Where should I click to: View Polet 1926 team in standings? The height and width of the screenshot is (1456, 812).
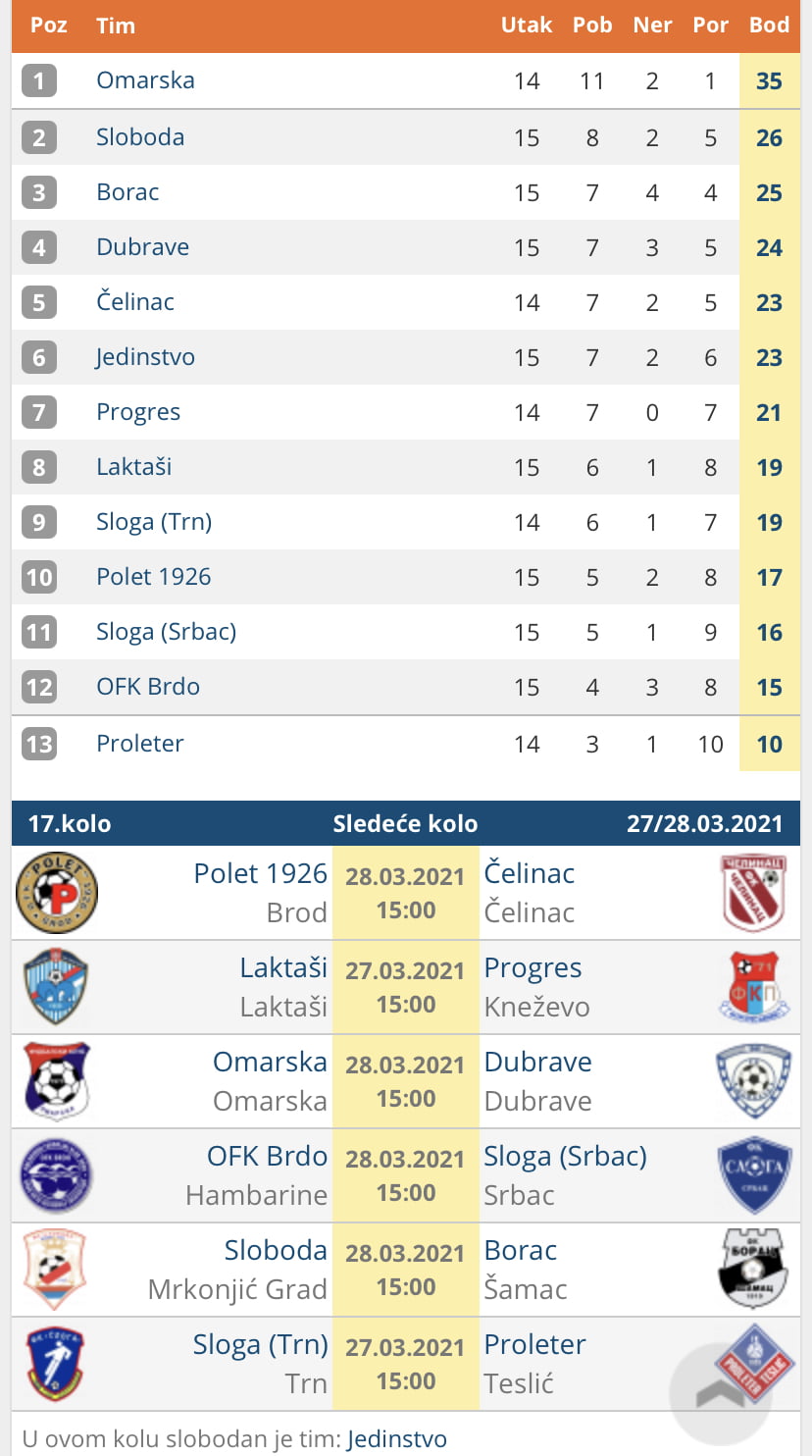click(x=154, y=577)
